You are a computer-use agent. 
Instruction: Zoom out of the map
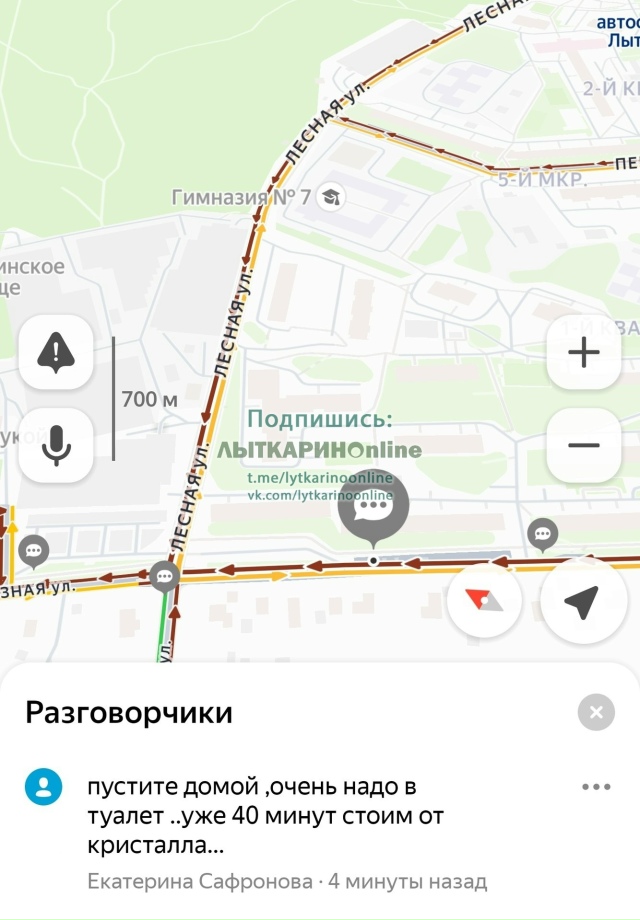click(584, 445)
